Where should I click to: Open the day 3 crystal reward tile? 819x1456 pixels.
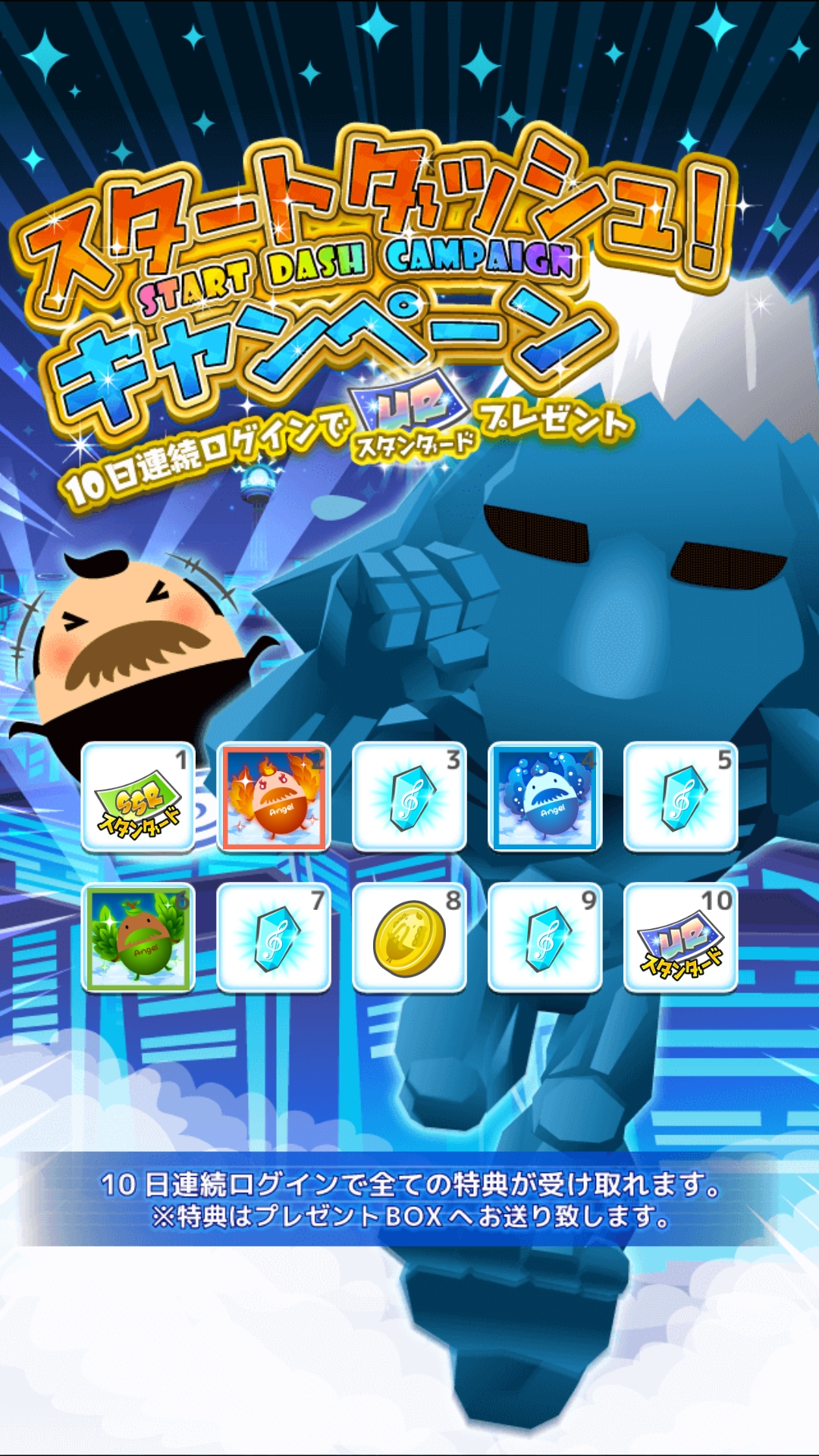tap(409, 797)
